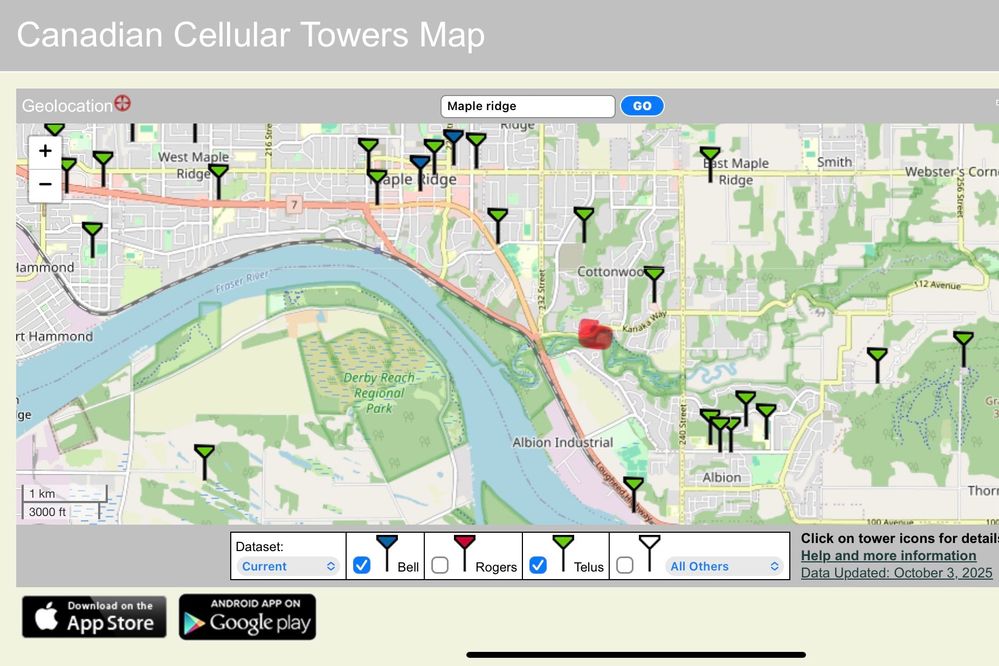Zoom out on the map
Image resolution: width=999 pixels, height=666 pixels.
click(45, 184)
